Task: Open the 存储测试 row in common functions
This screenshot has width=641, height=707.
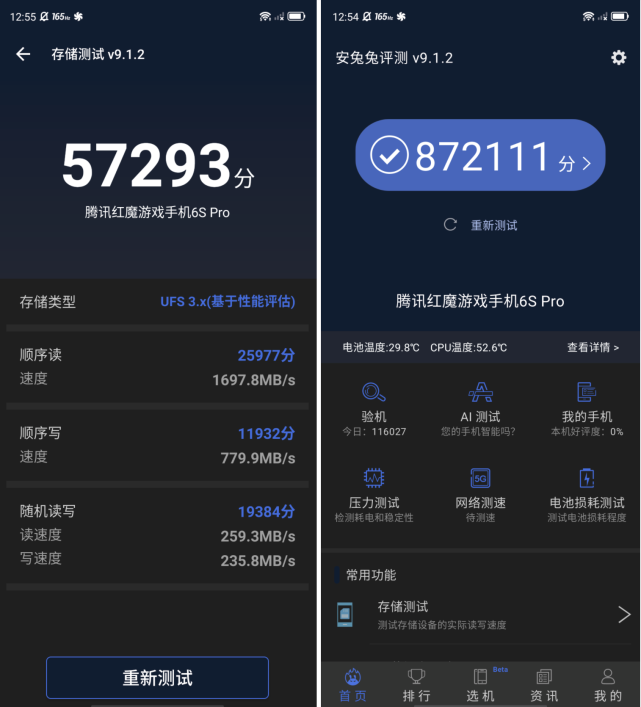Action: point(480,614)
